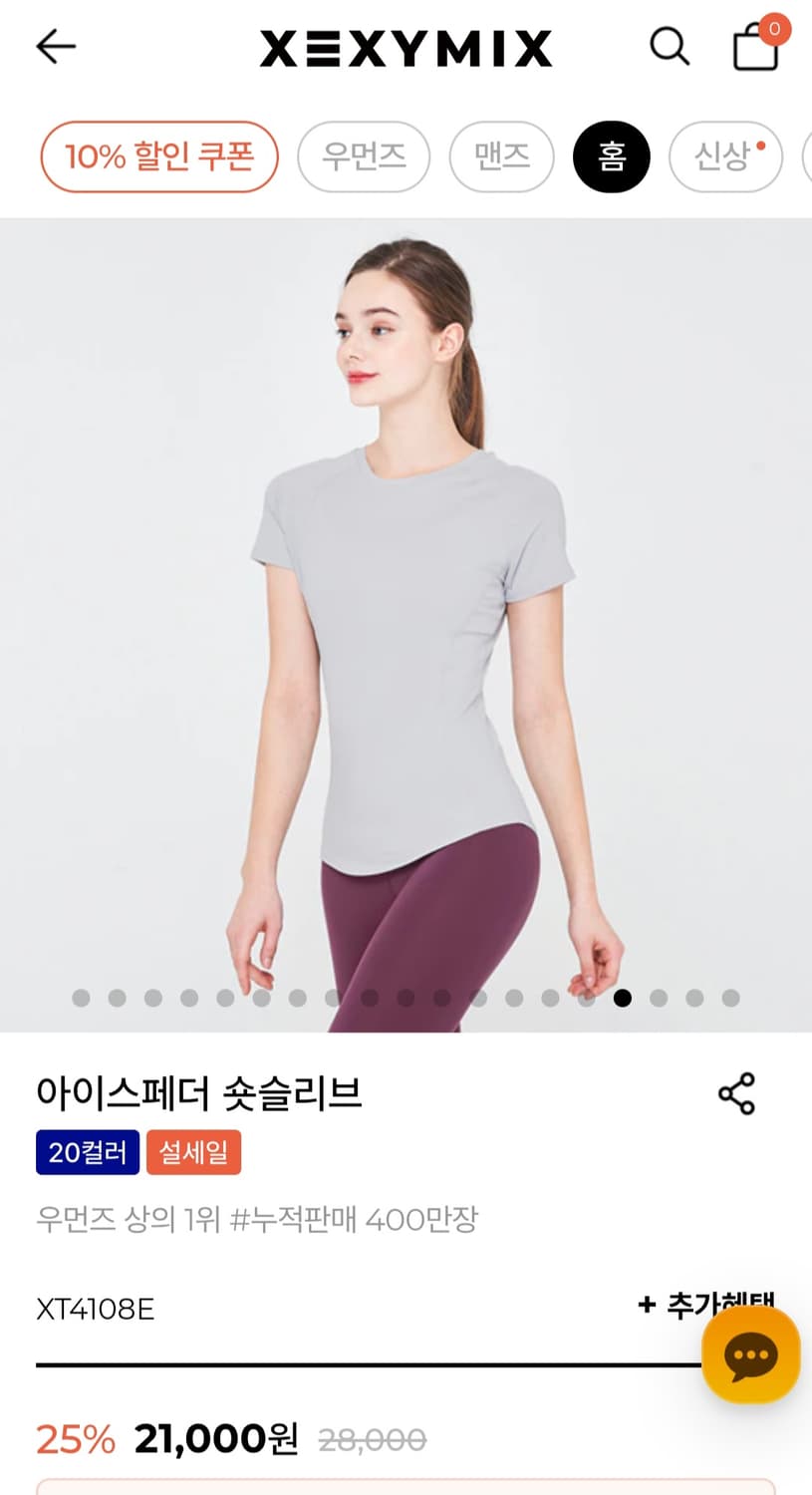Screen dimensions: 812x1495
Task: Tap the 아이스페더 숏슬리브 product title
Action: [199, 1093]
